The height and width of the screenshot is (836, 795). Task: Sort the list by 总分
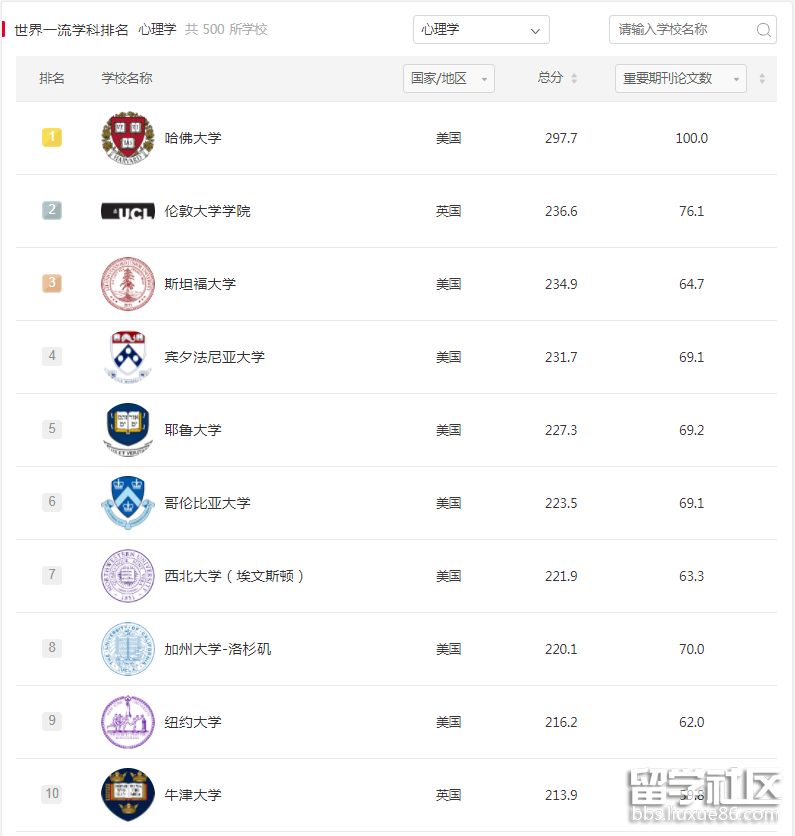(x=573, y=78)
